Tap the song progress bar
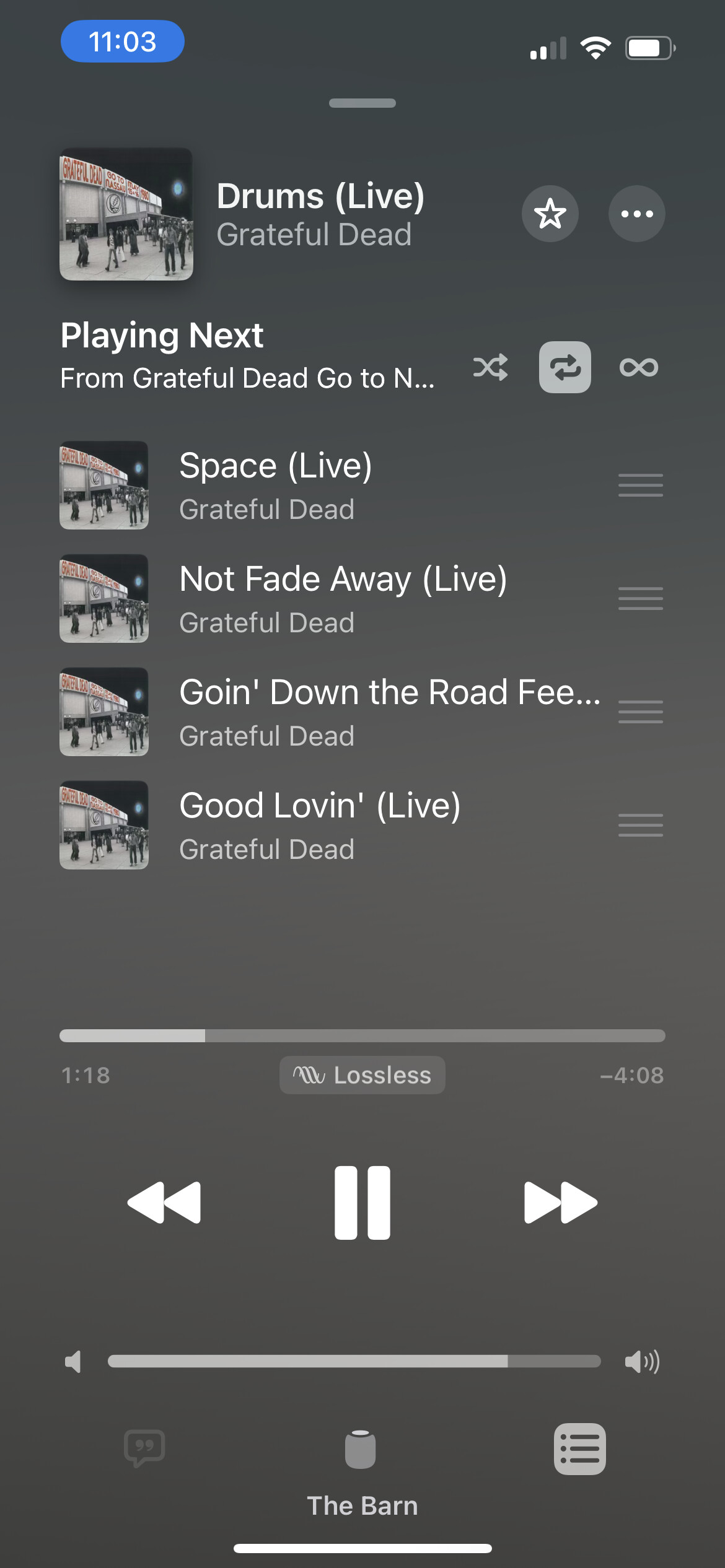This screenshot has width=725, height=1568. [362, 1035]
